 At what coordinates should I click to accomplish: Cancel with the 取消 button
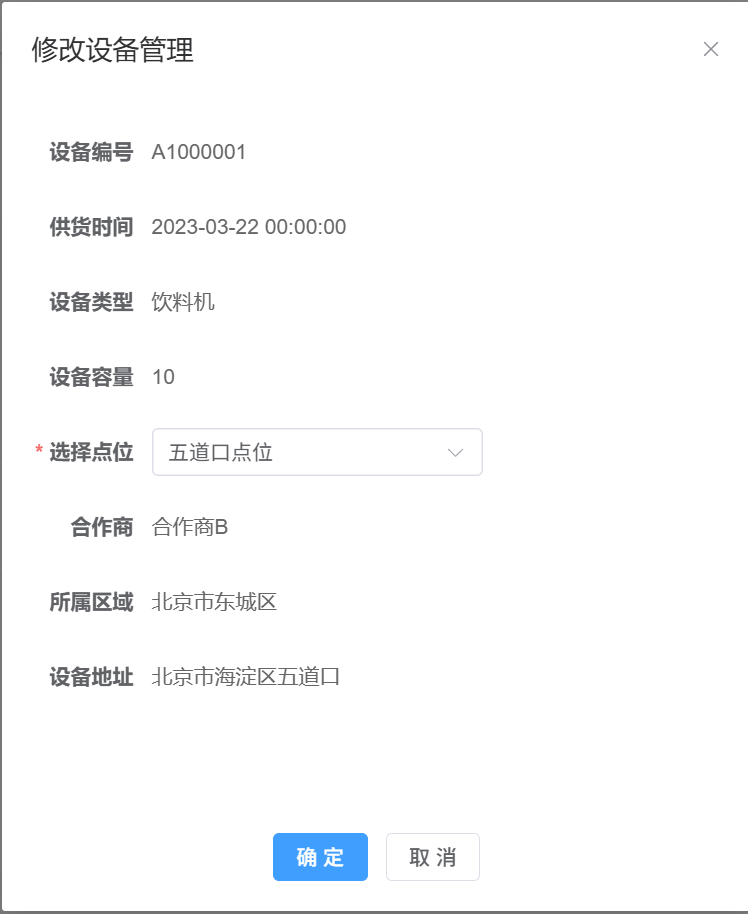tap(433, 857)
